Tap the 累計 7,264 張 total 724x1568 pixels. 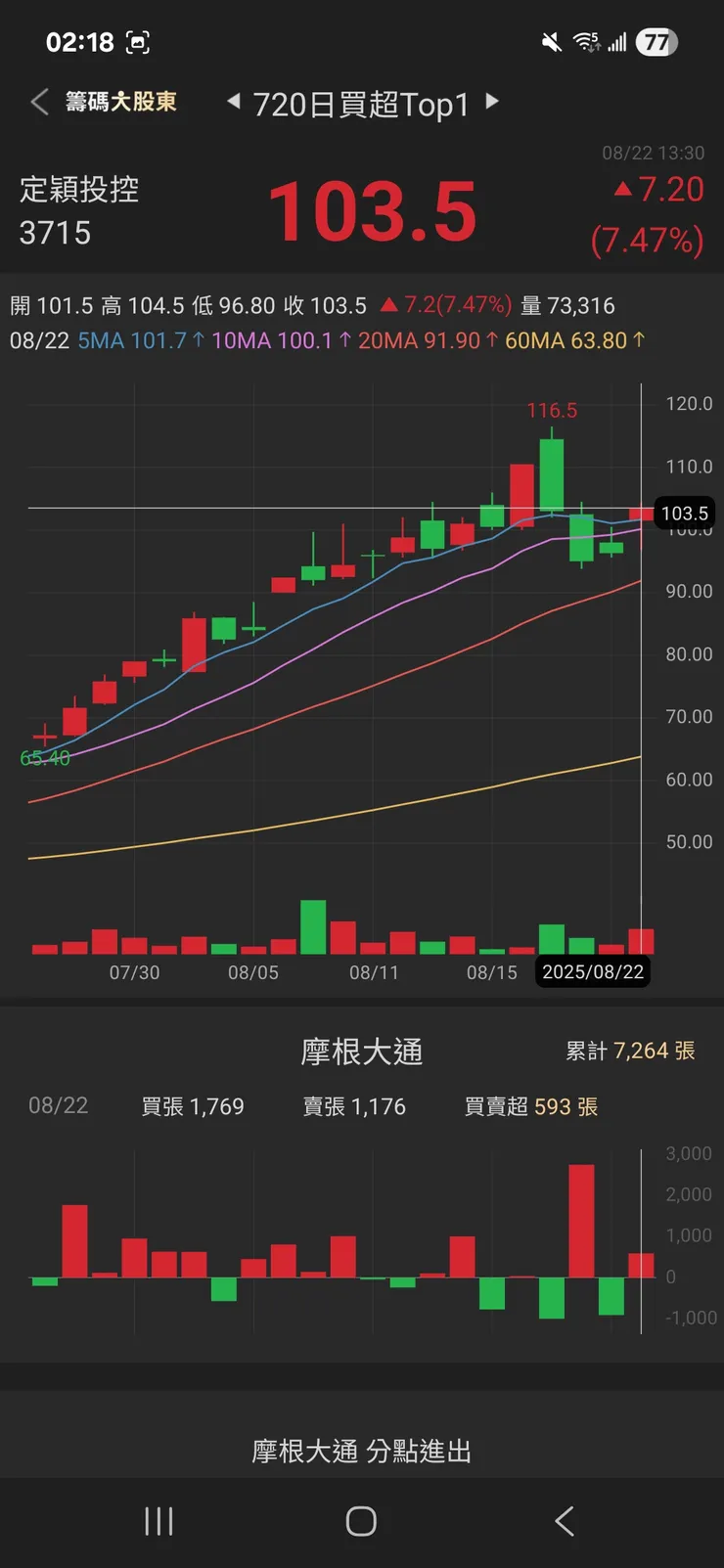(629, 1050)
